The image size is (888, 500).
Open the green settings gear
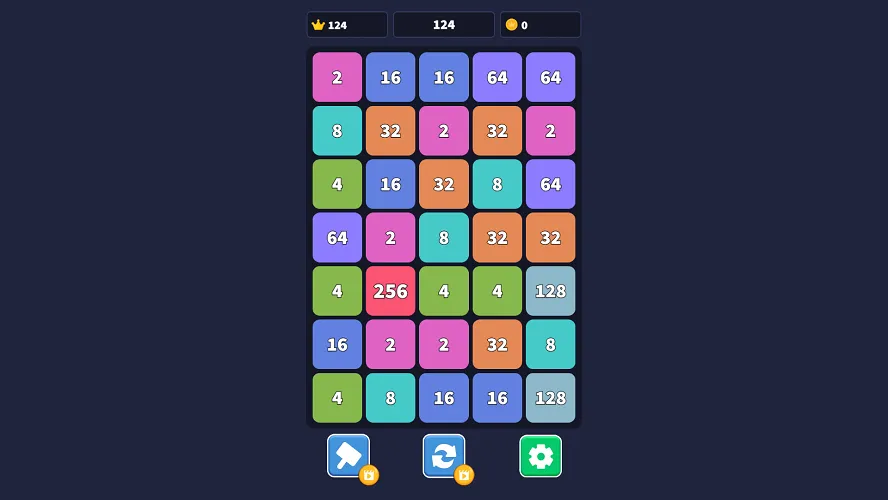540,456
